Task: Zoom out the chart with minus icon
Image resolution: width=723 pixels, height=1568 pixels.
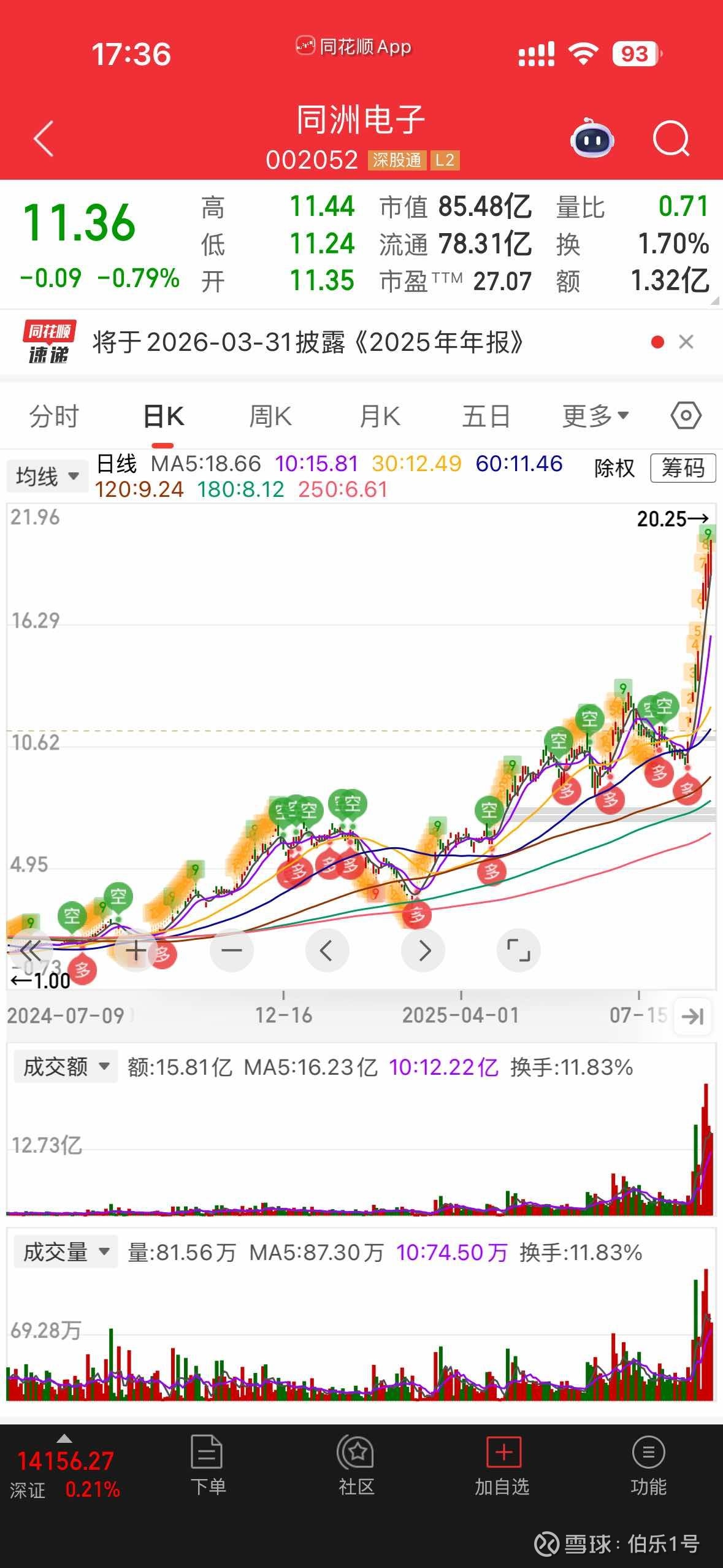Action: coord(231,950)
